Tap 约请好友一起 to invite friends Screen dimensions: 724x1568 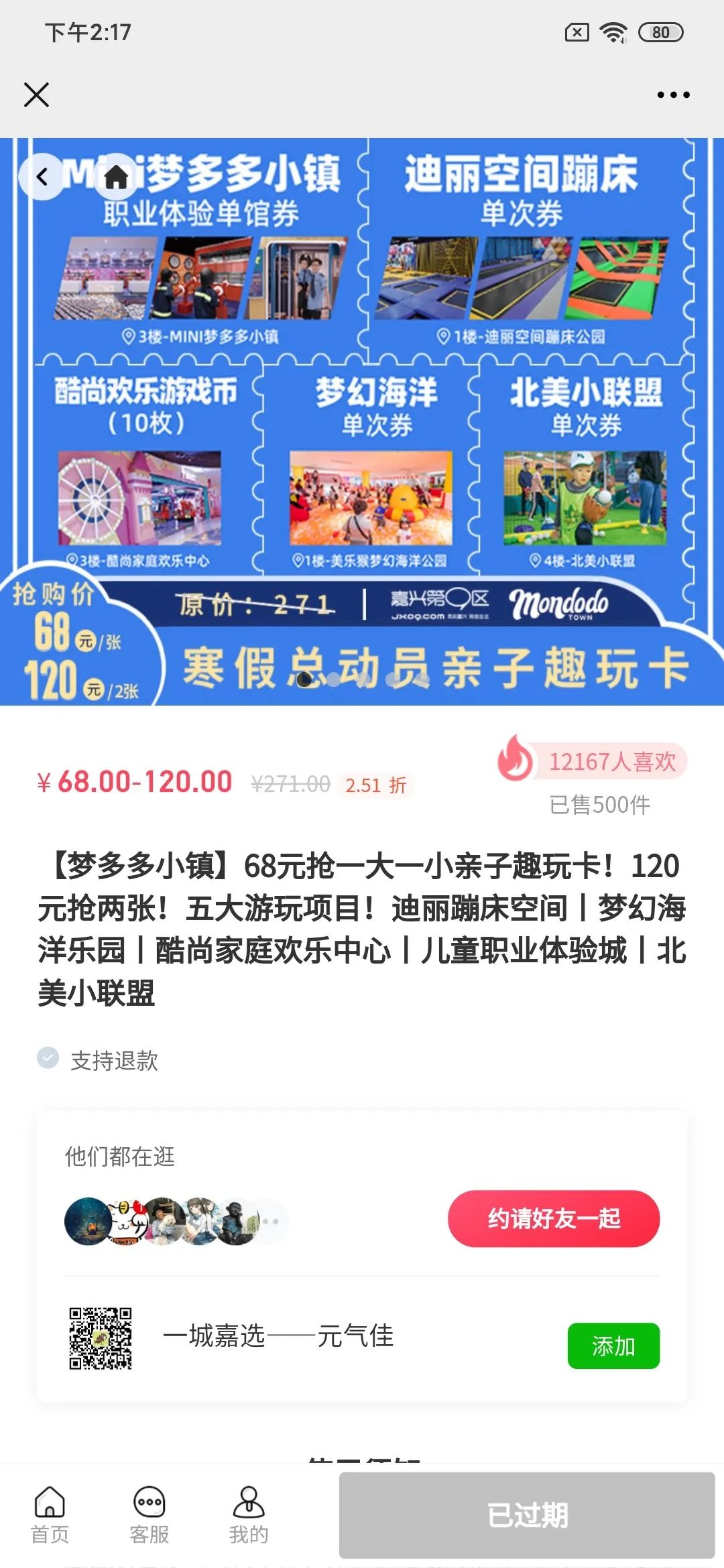554,1218
